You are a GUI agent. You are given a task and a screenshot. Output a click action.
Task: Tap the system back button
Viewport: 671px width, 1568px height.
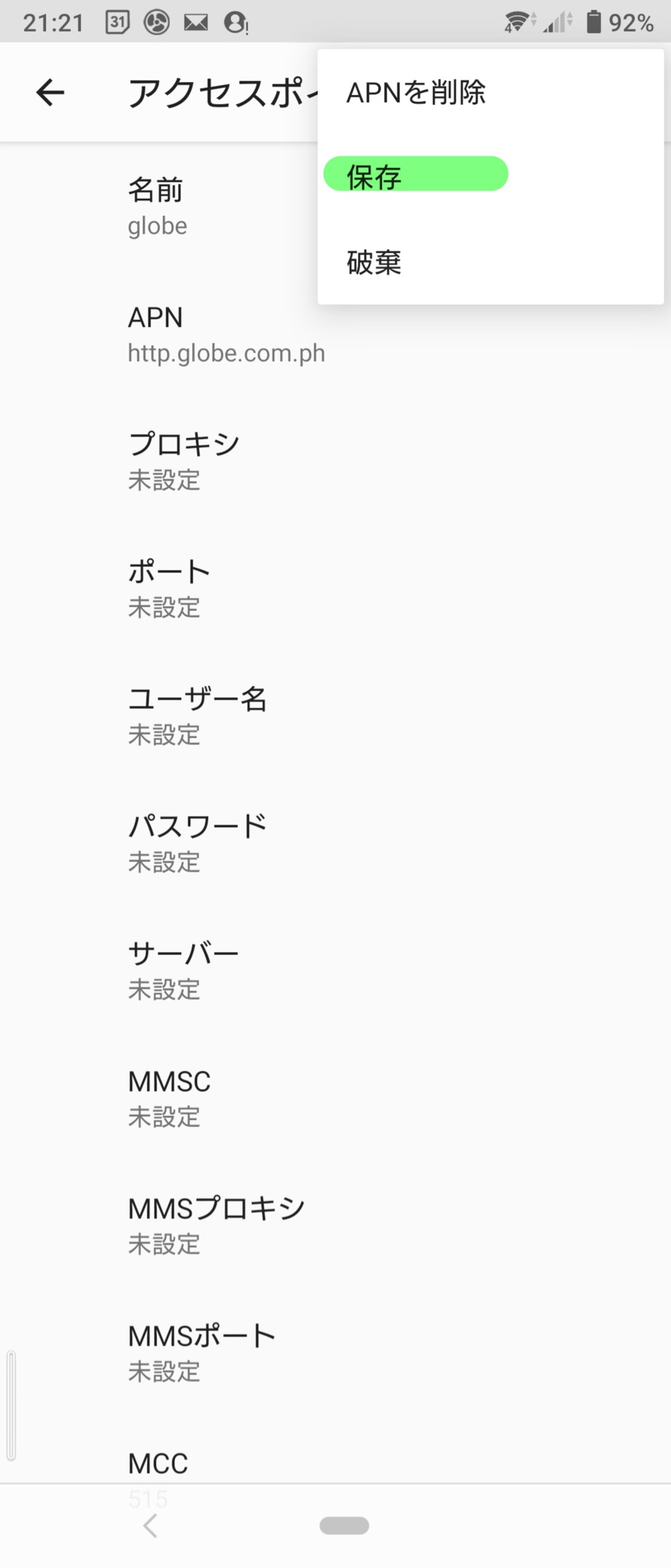click(x=150, y=1526)
